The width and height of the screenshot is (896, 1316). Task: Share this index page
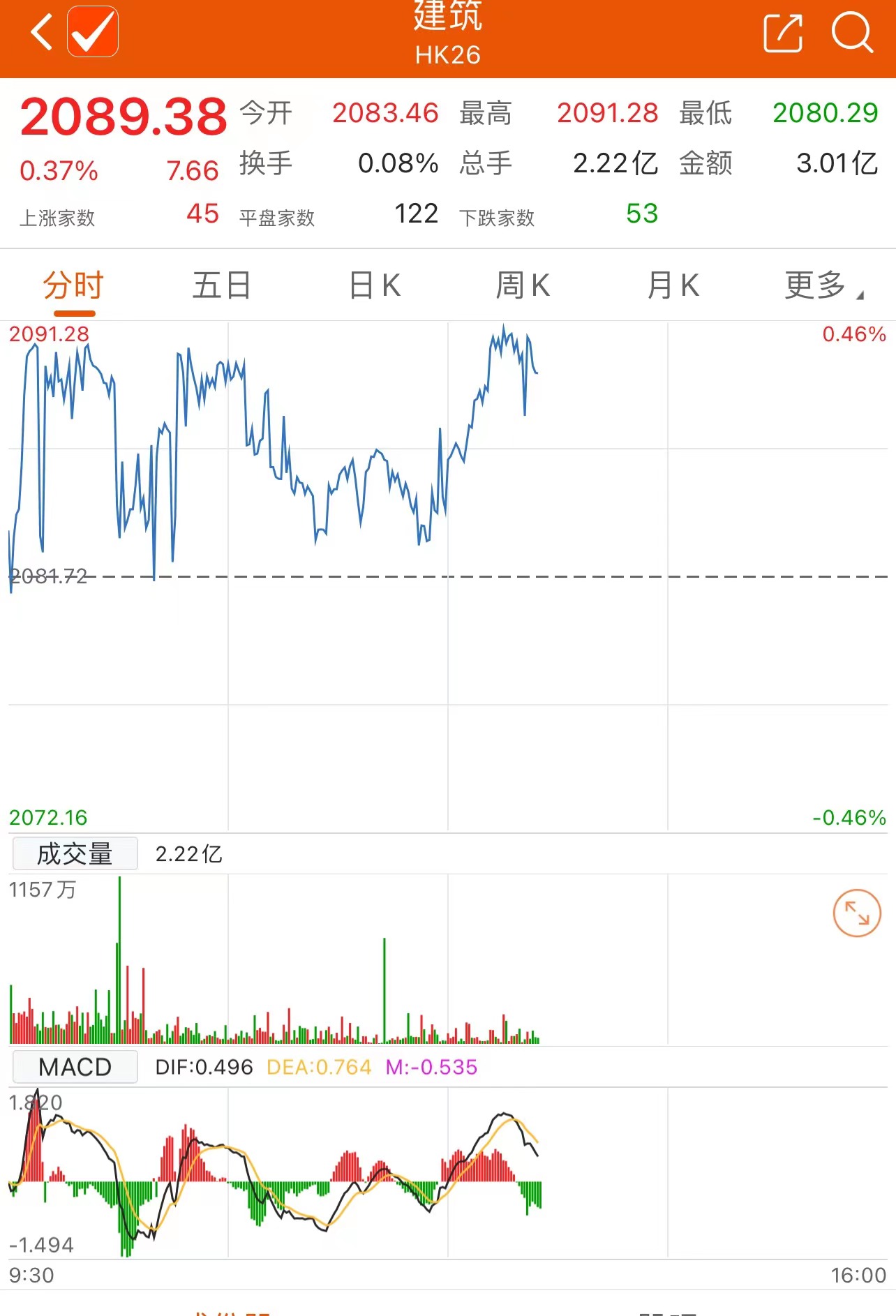(x=783, y=33)
